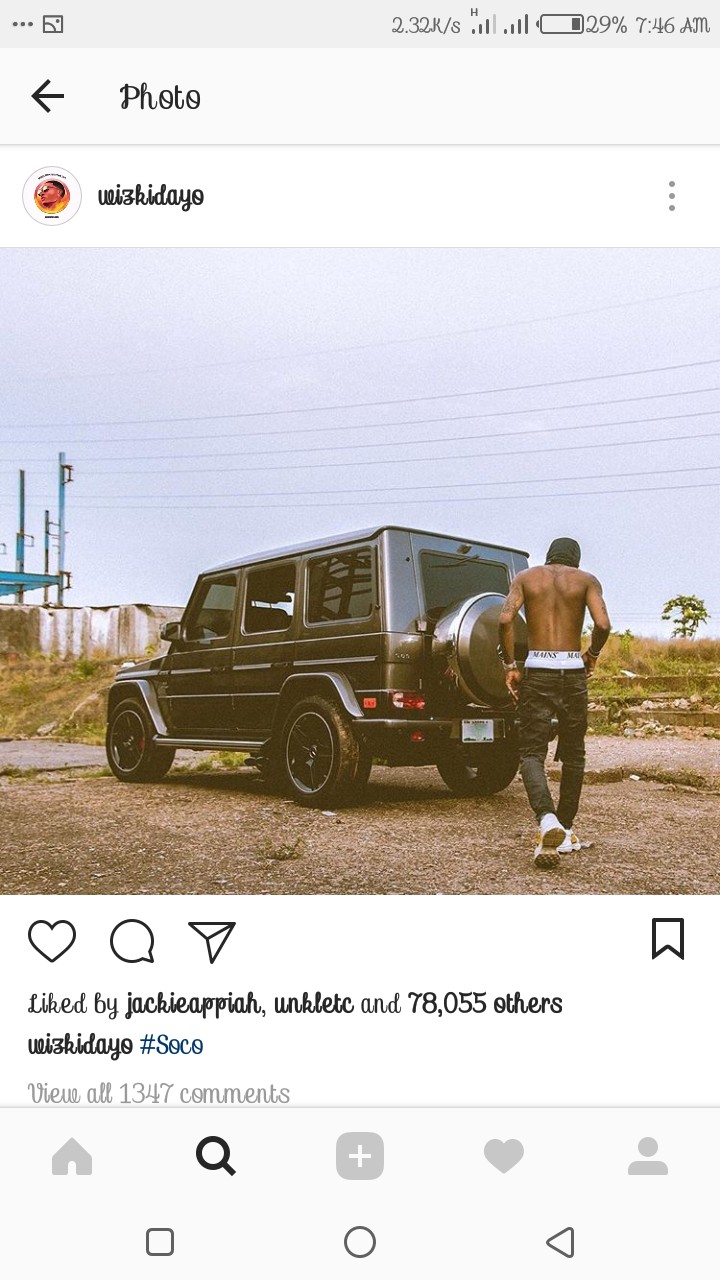Open jackieappiah's profile from likes
This screenshot has height=1280, width=720.
(x=193, y=1003)
